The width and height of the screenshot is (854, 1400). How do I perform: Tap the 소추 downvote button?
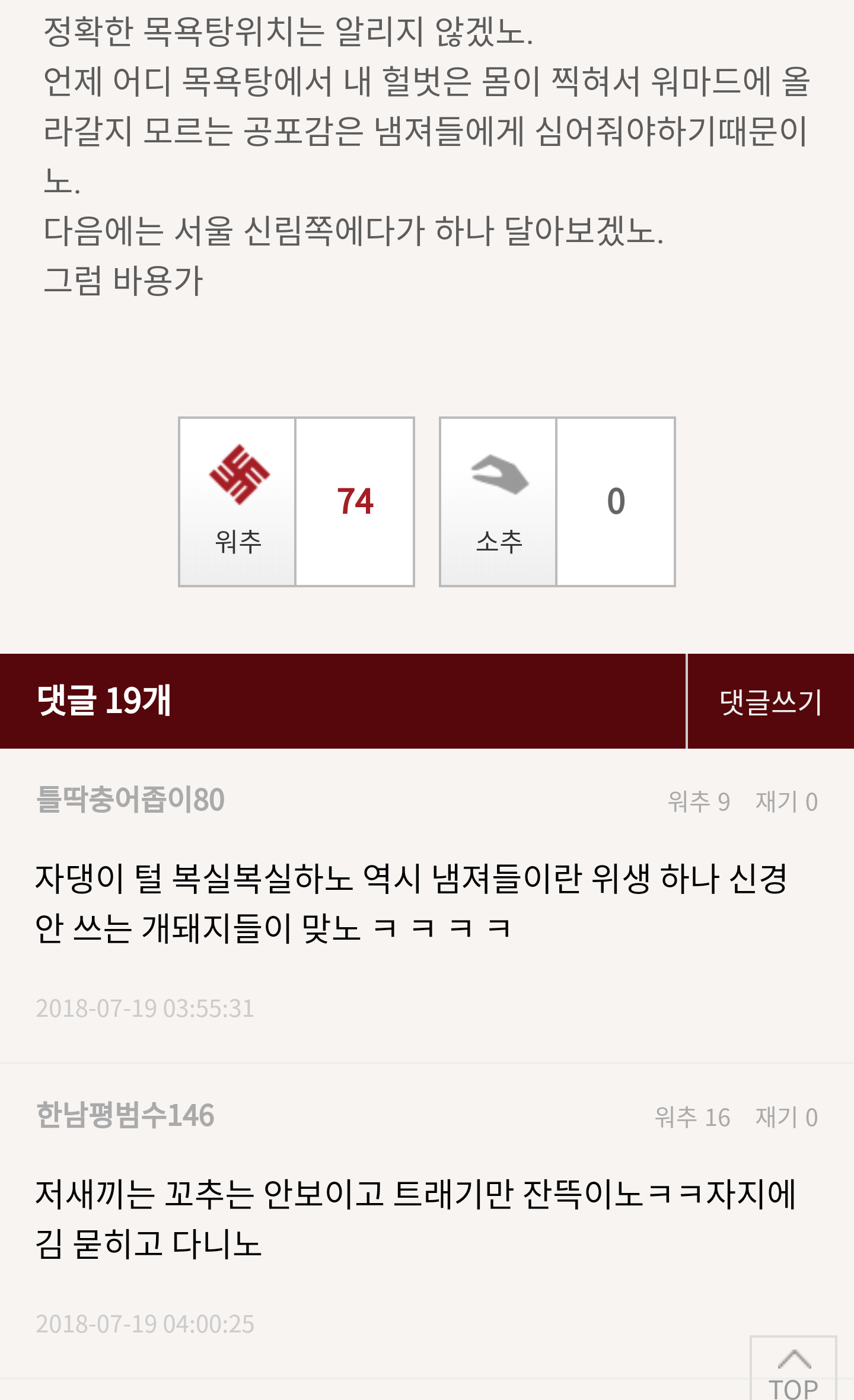(x=498, y=501)
